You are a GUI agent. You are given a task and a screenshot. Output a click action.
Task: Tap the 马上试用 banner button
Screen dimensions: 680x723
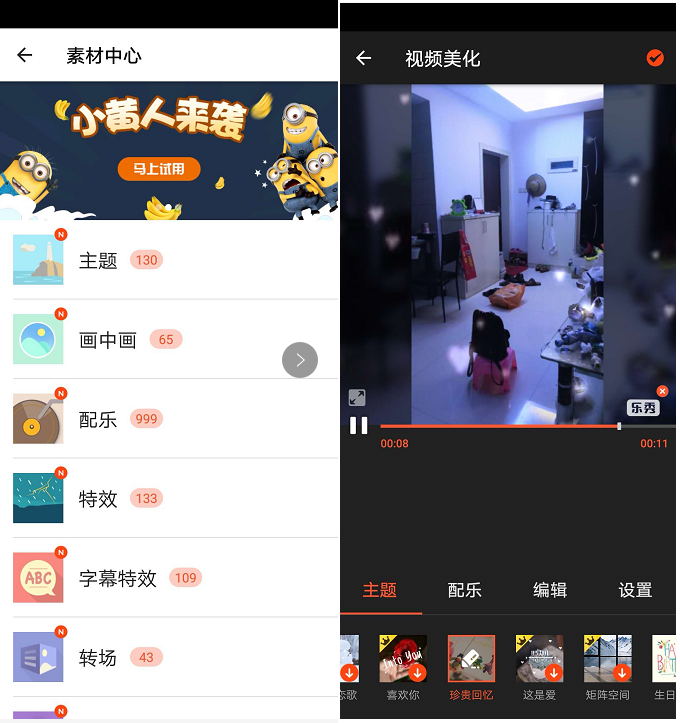click(x=159, y=169)
